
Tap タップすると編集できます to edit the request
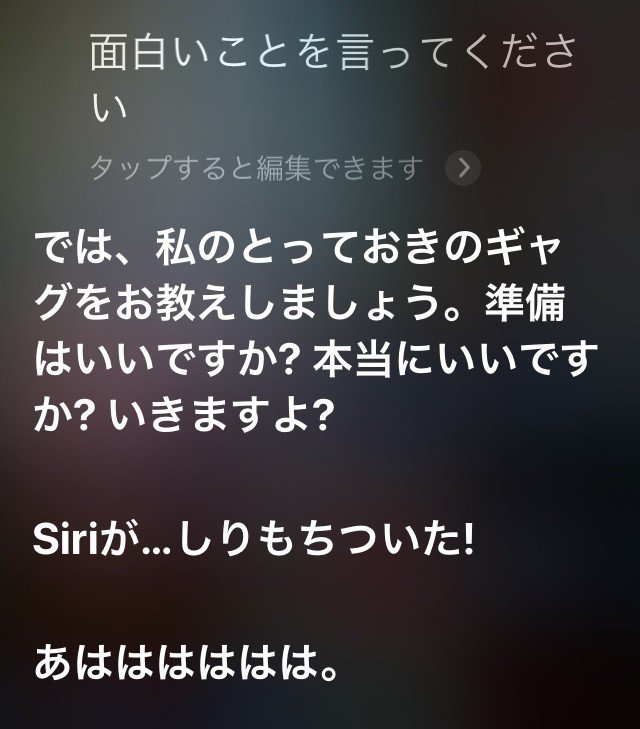click(x=258, y=167)
